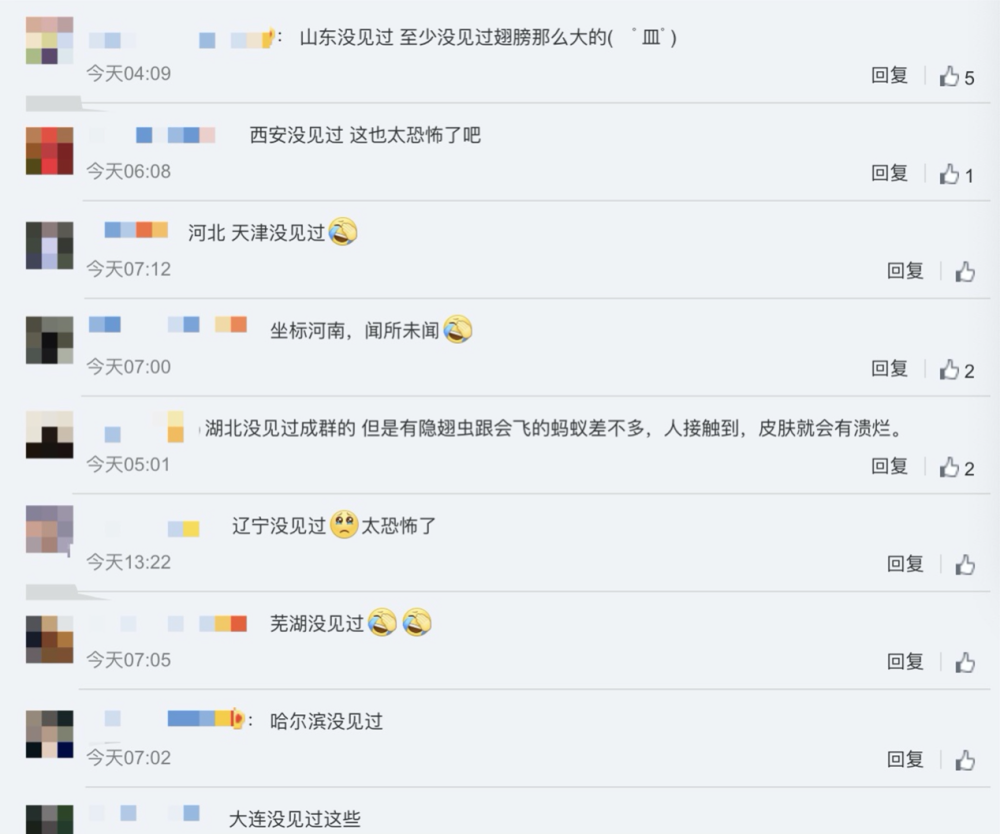Reply to the 哈尔滨没见过 comment
This screenshot has width=1000, height=834.
(905, 760)
